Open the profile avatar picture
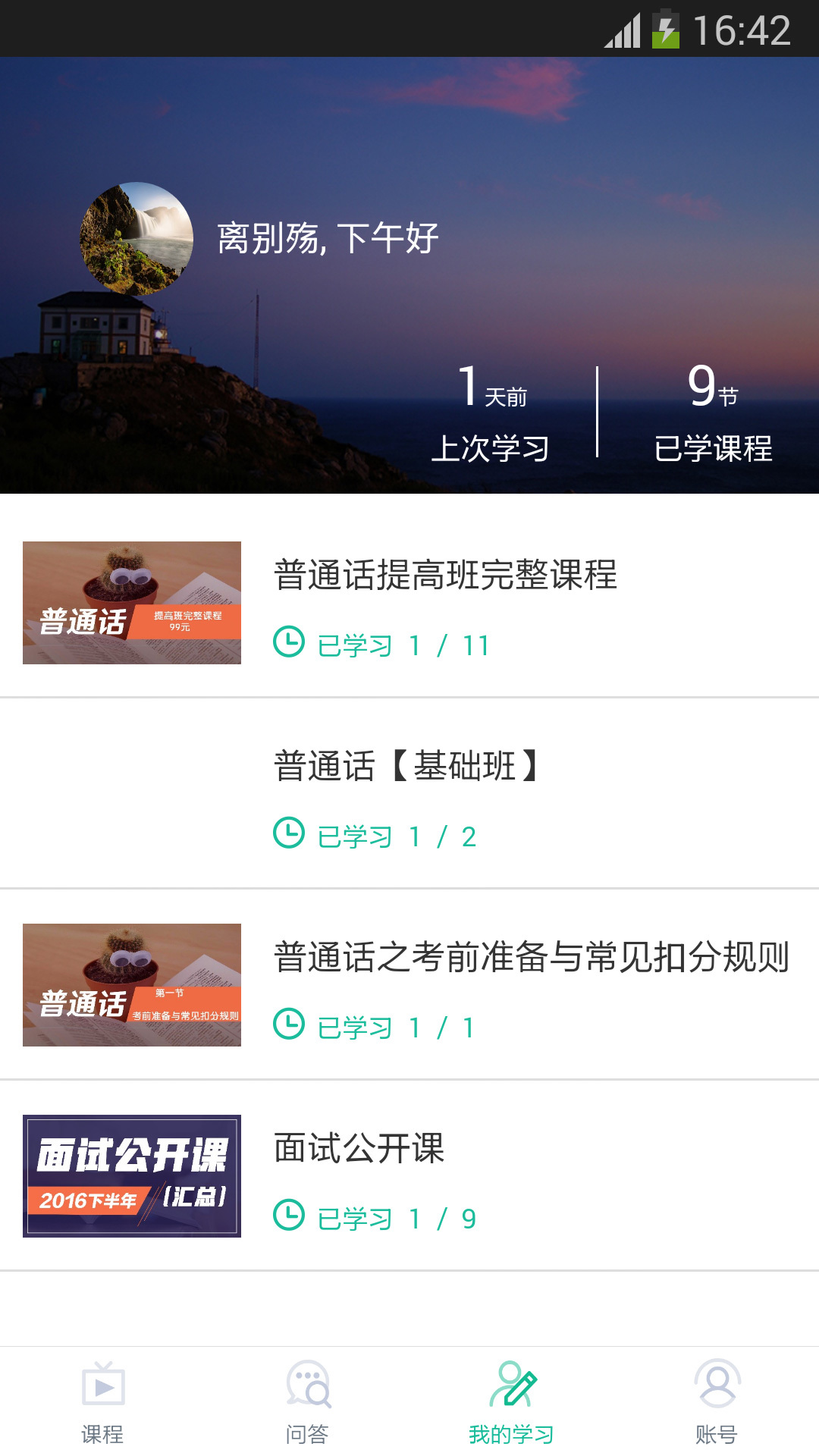The width and height of the screenshot is (819, 1456). 136,239
